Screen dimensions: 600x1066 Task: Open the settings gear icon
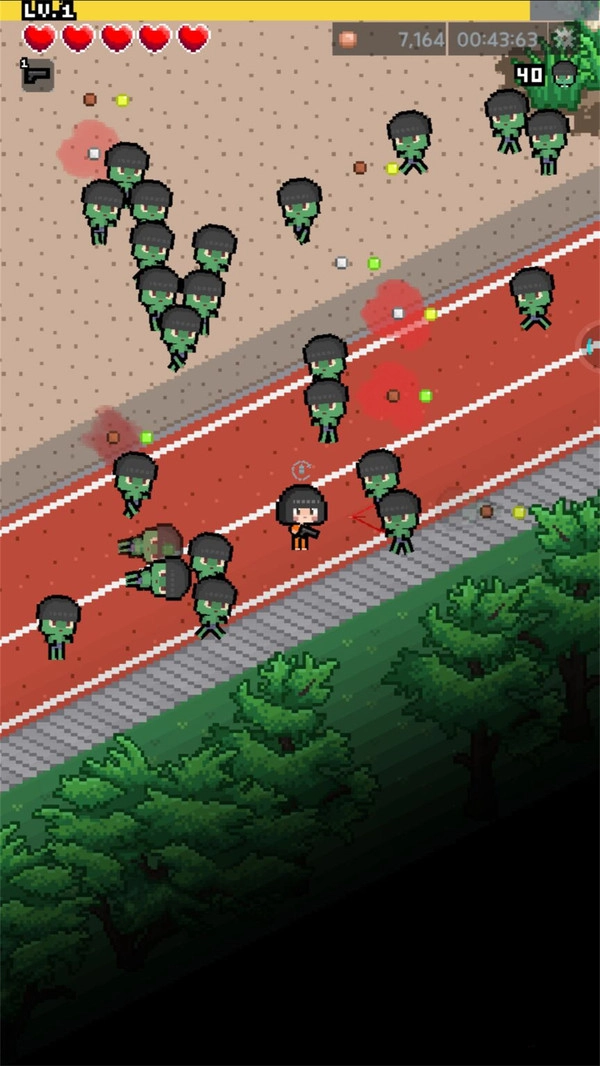566,39
